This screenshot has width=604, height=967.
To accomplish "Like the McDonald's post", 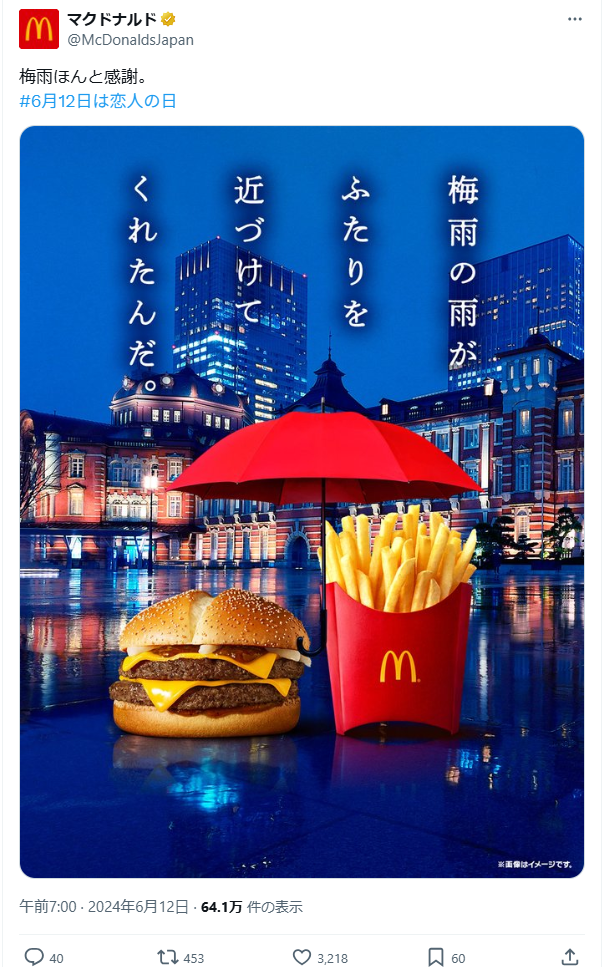I will coord(302,957).
